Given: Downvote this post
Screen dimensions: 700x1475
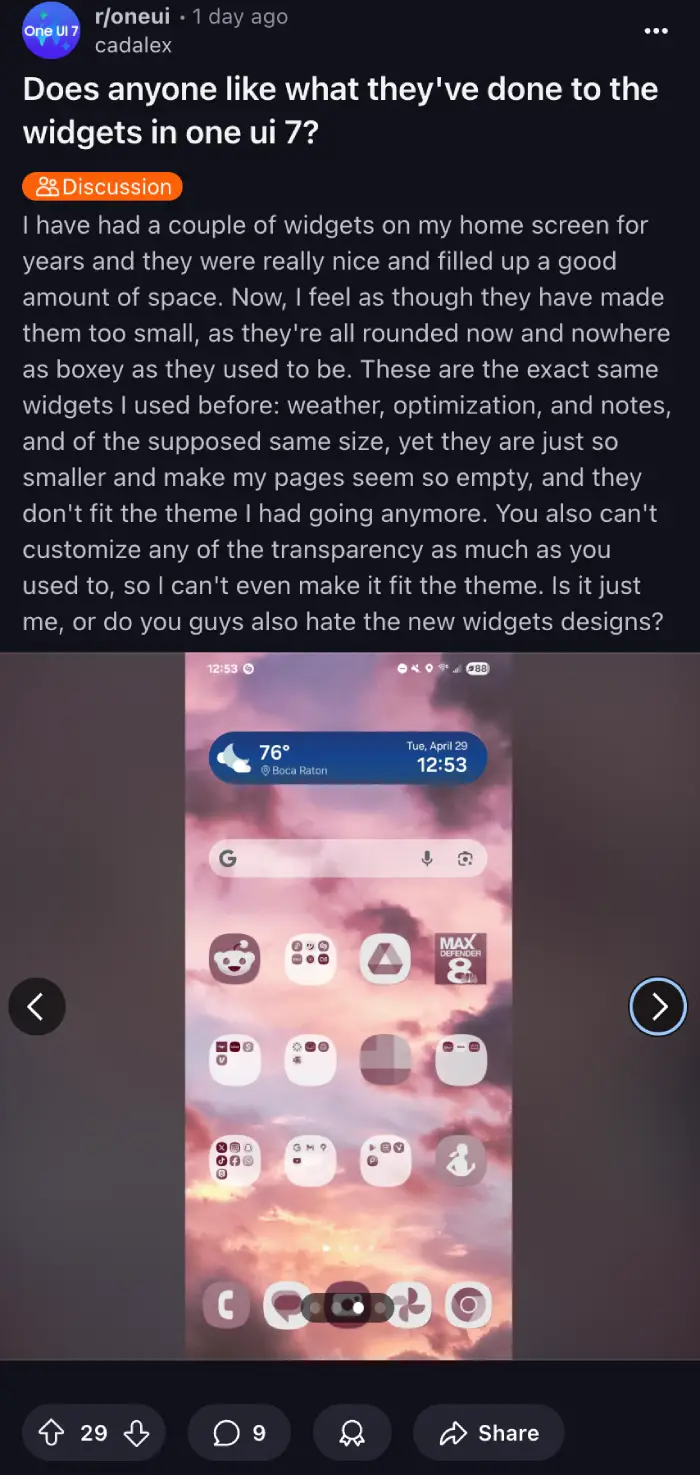Looking at the screenshot, I should (136, 1433).
